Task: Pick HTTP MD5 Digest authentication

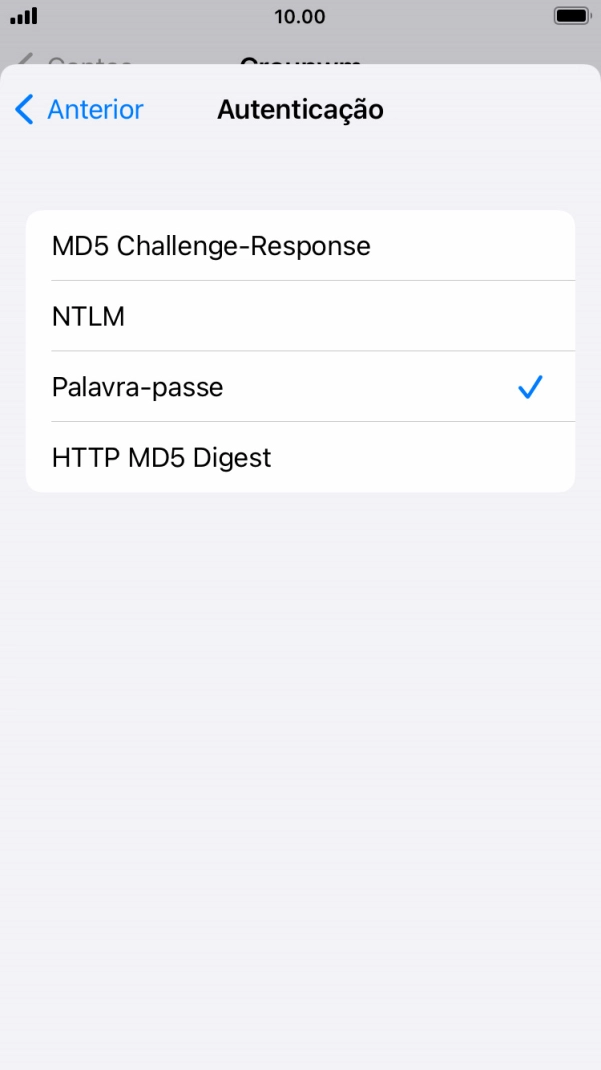Action: coord(162,458)
